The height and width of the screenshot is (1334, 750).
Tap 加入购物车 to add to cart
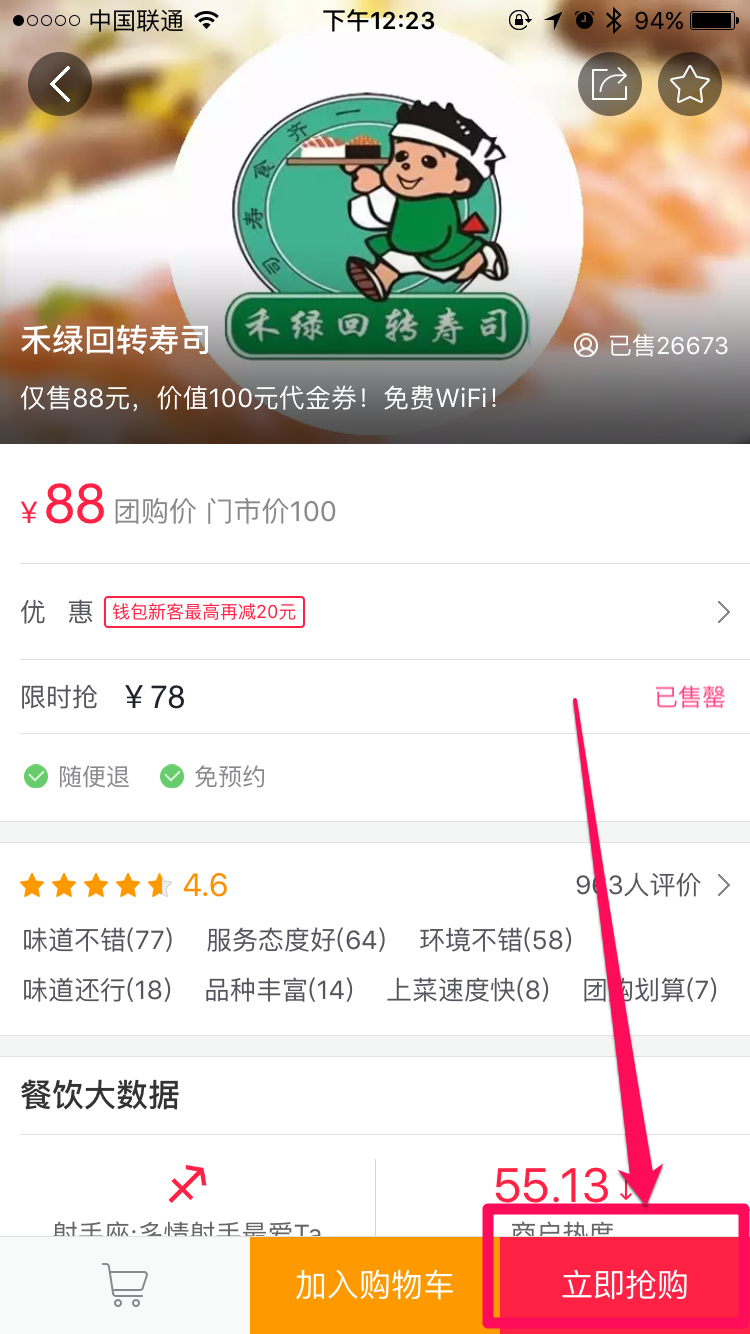[374, 1285]
